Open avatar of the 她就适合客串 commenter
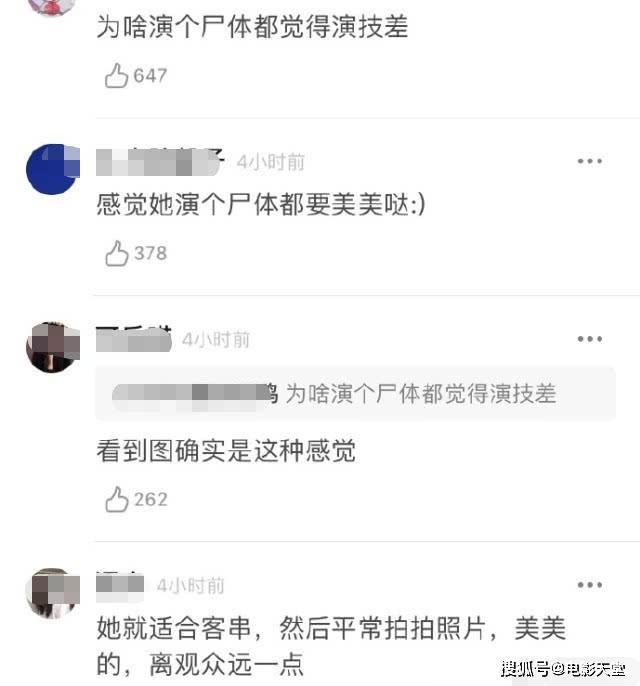The height and width of the screenshot is (686, 640). pyautogui.click(x=53, y=593)
